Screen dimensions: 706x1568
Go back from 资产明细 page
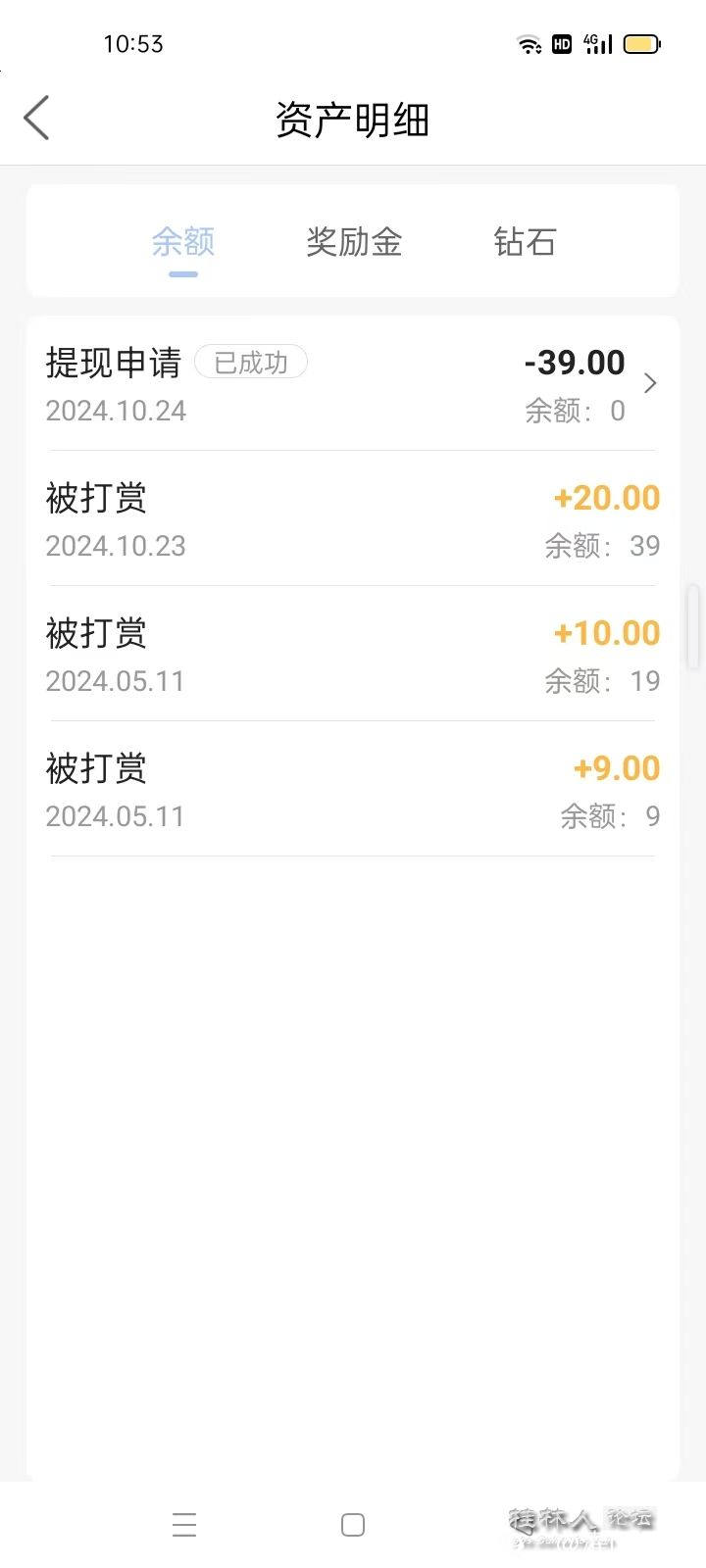(x=37, y=119)
